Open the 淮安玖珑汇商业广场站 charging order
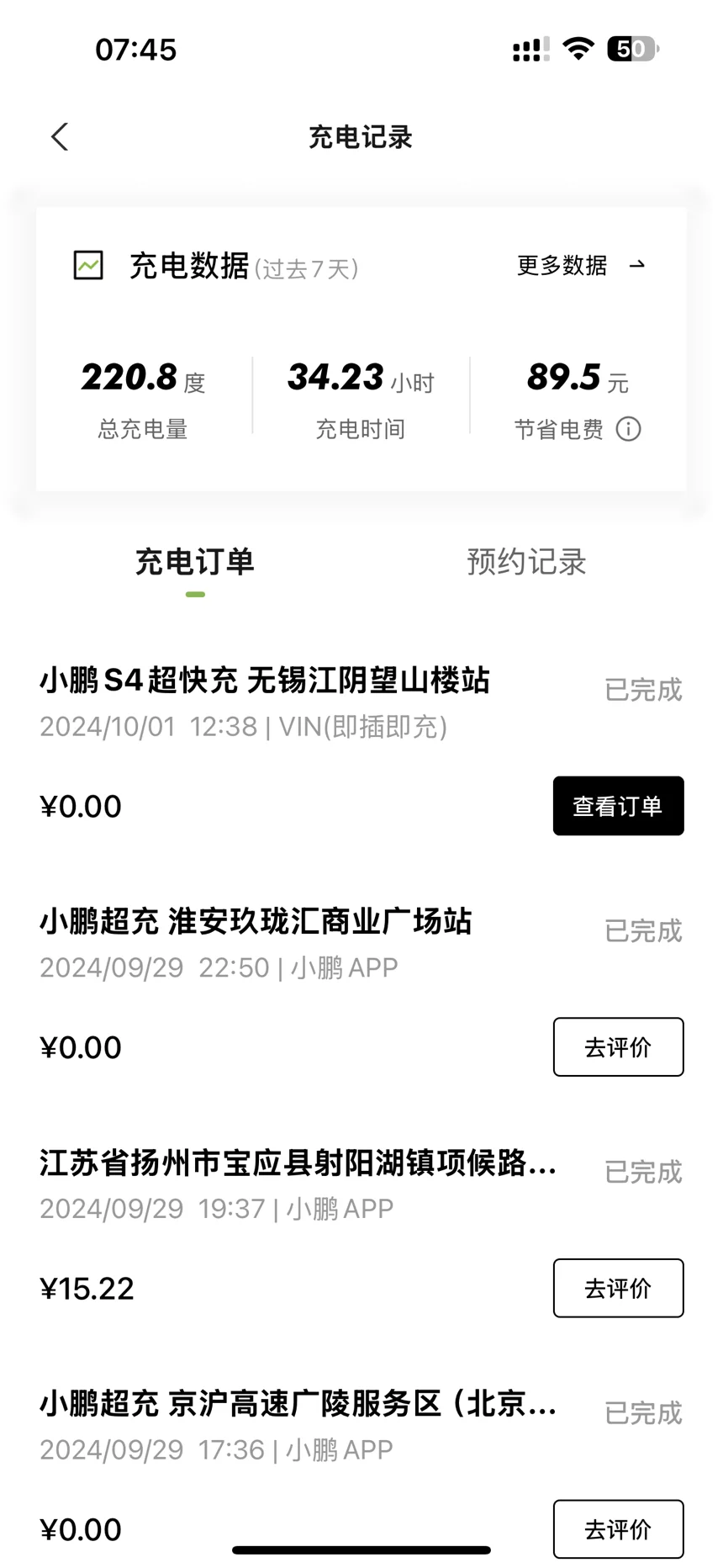 coord(256,922)
